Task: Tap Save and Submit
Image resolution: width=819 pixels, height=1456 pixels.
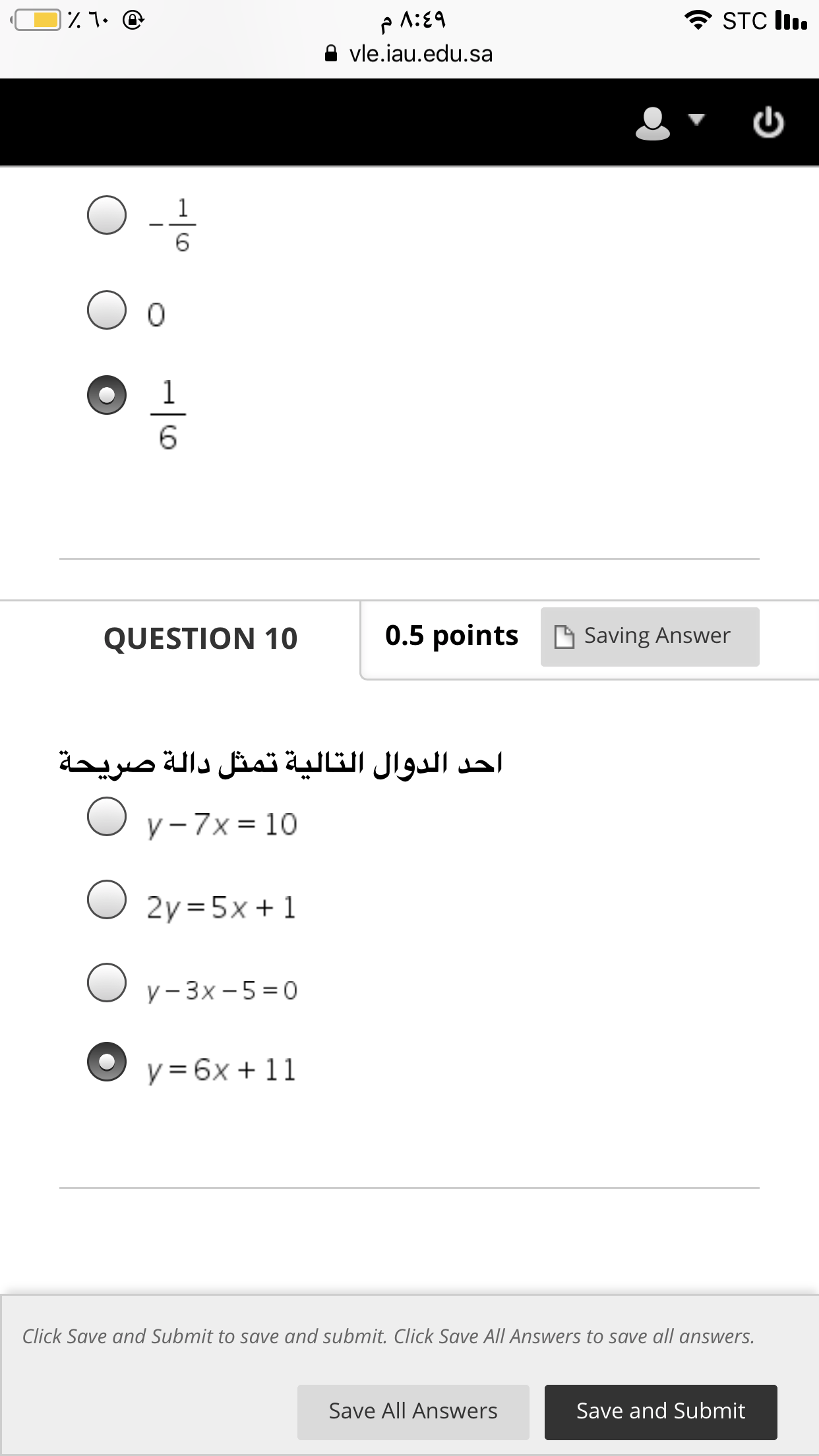Action: click(x=661, y=1412)
